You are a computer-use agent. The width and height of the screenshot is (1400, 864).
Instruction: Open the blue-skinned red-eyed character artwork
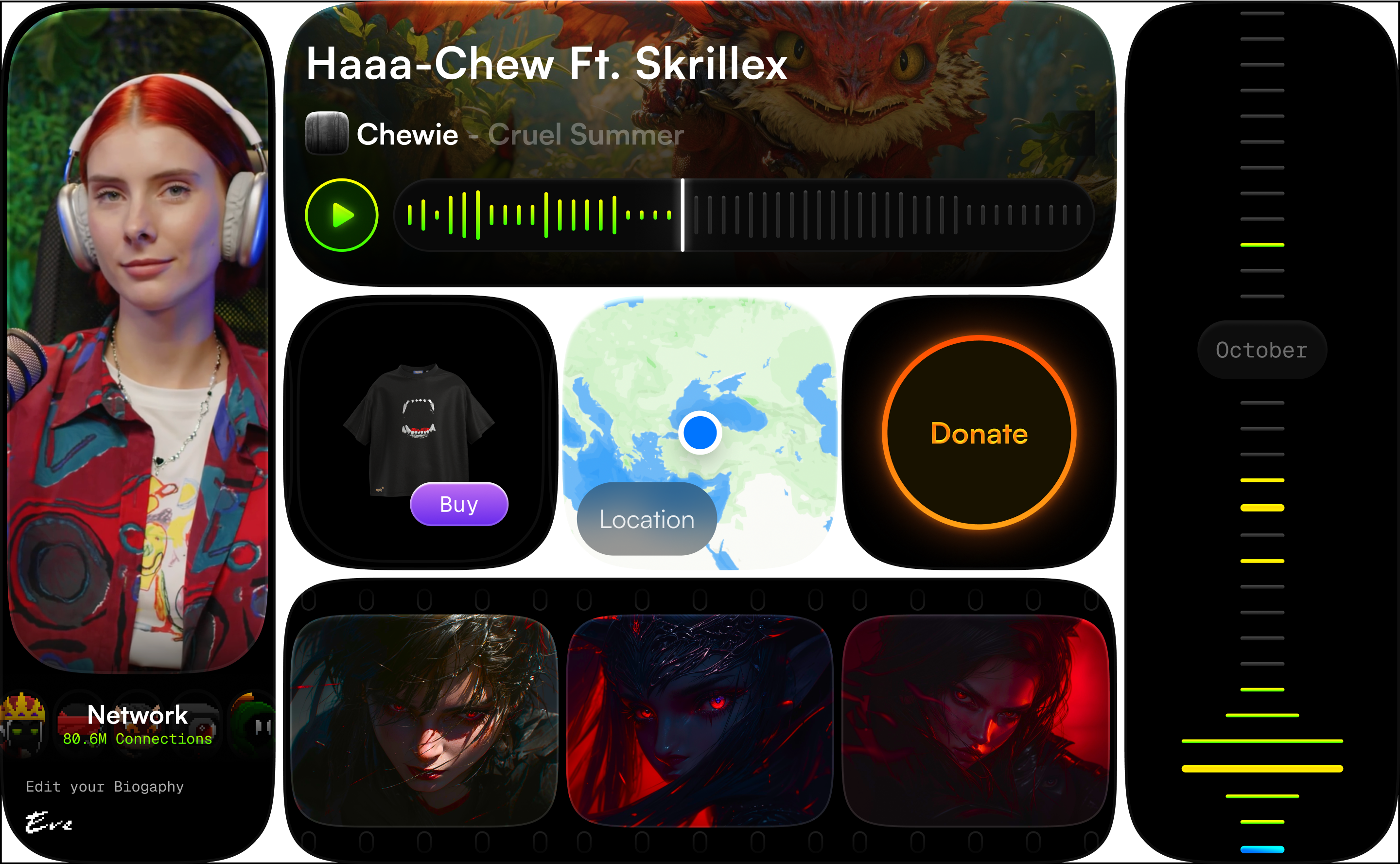(699, 720)
